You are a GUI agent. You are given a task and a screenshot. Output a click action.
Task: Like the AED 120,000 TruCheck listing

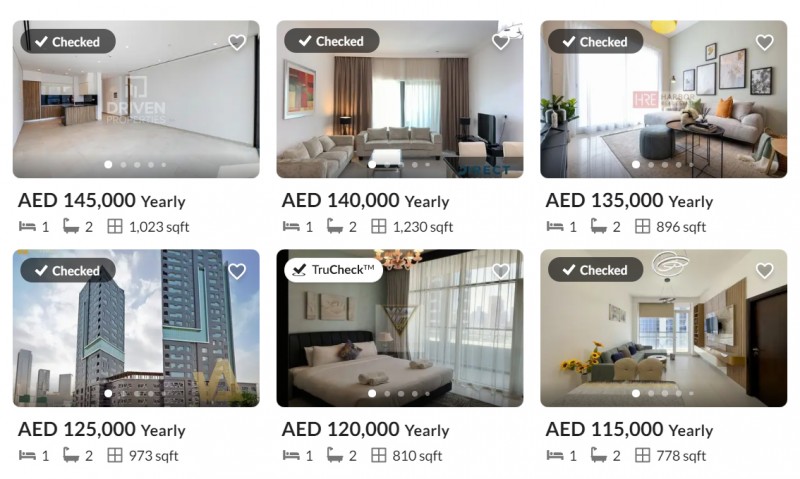(x=501, y=271)
